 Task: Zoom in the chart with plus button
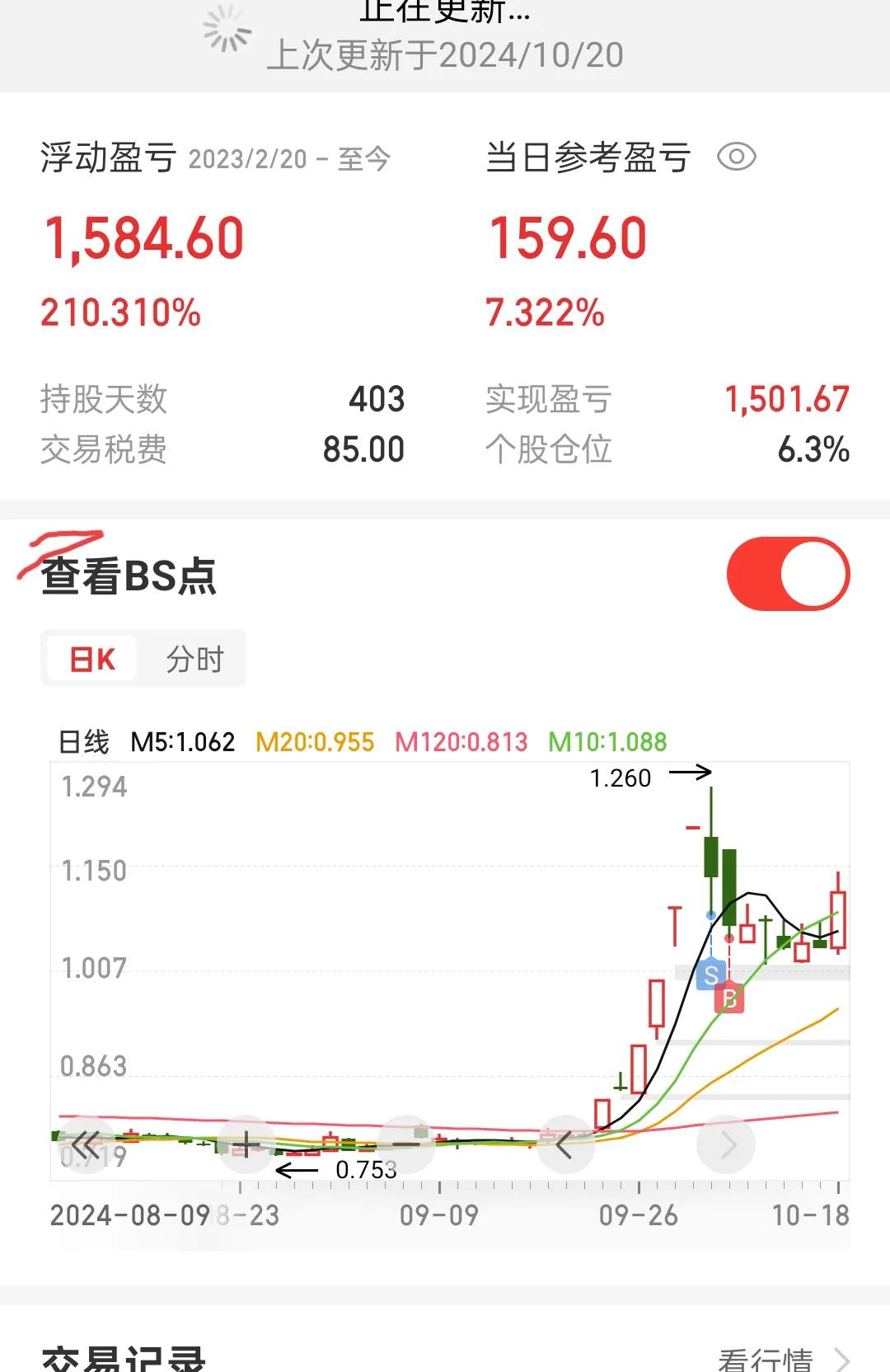coord(246,1144)
